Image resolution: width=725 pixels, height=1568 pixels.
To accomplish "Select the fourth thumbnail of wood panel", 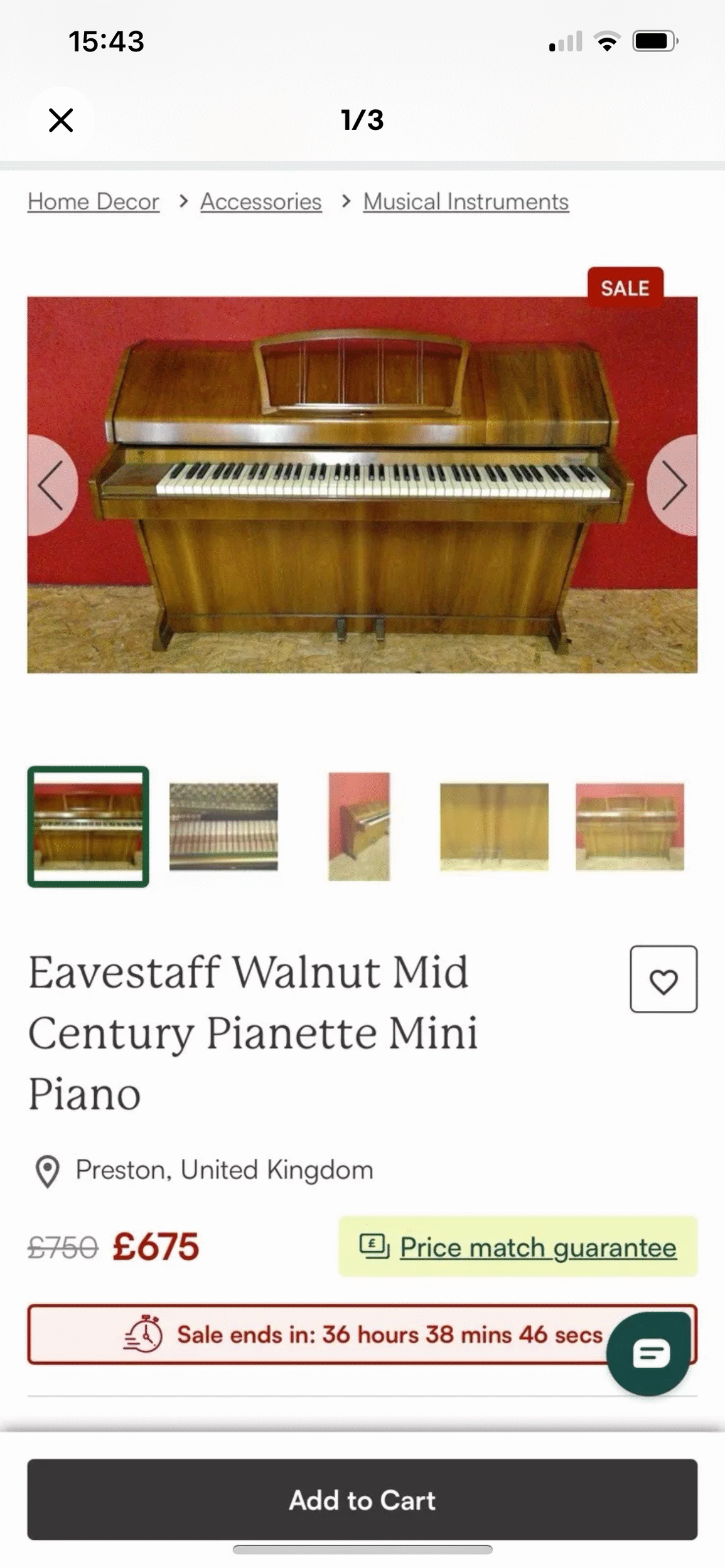I will 494,826.
